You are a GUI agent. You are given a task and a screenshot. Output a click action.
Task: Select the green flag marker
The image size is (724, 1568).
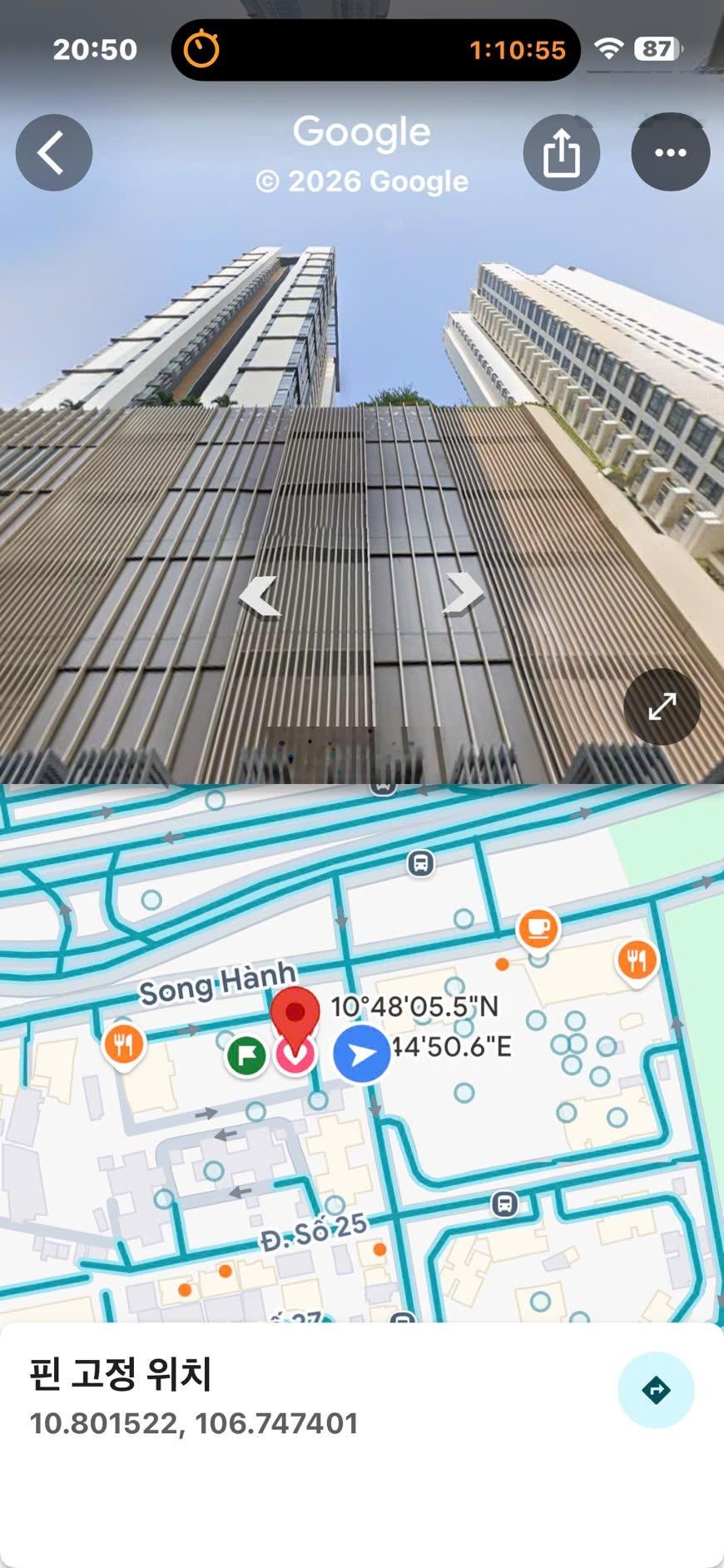246,1055
